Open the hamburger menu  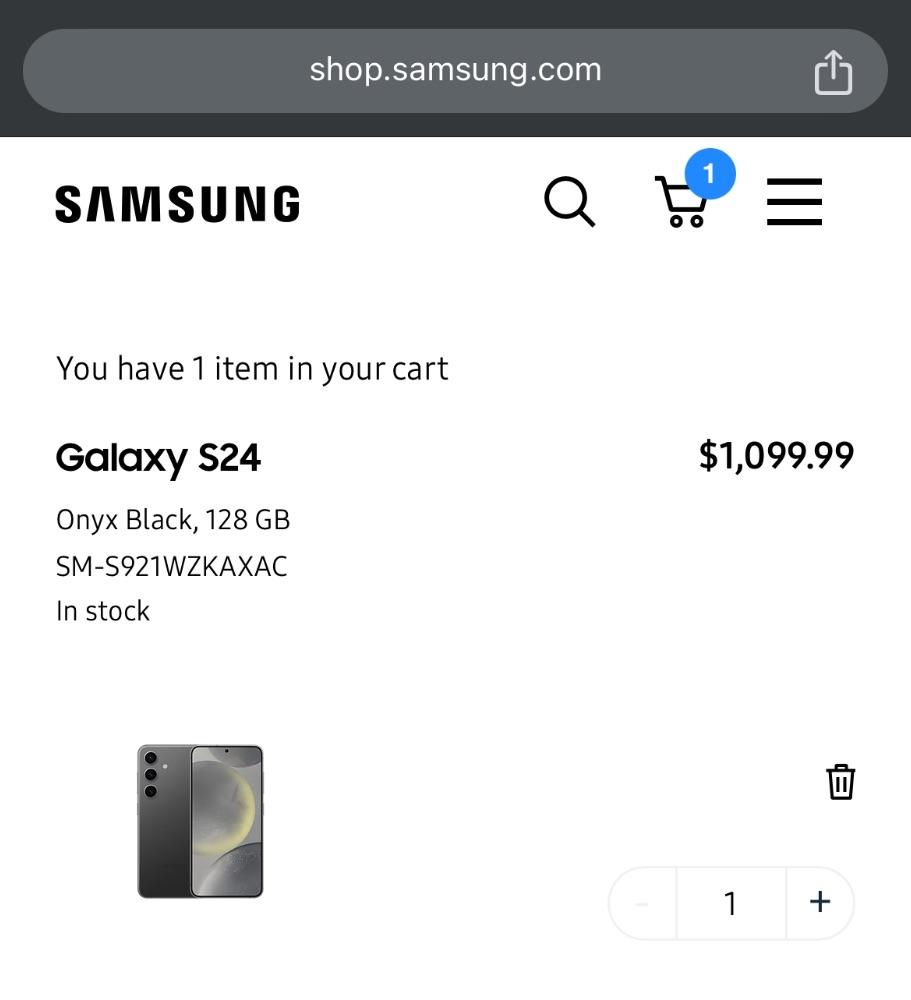click(x=794, y=202)
